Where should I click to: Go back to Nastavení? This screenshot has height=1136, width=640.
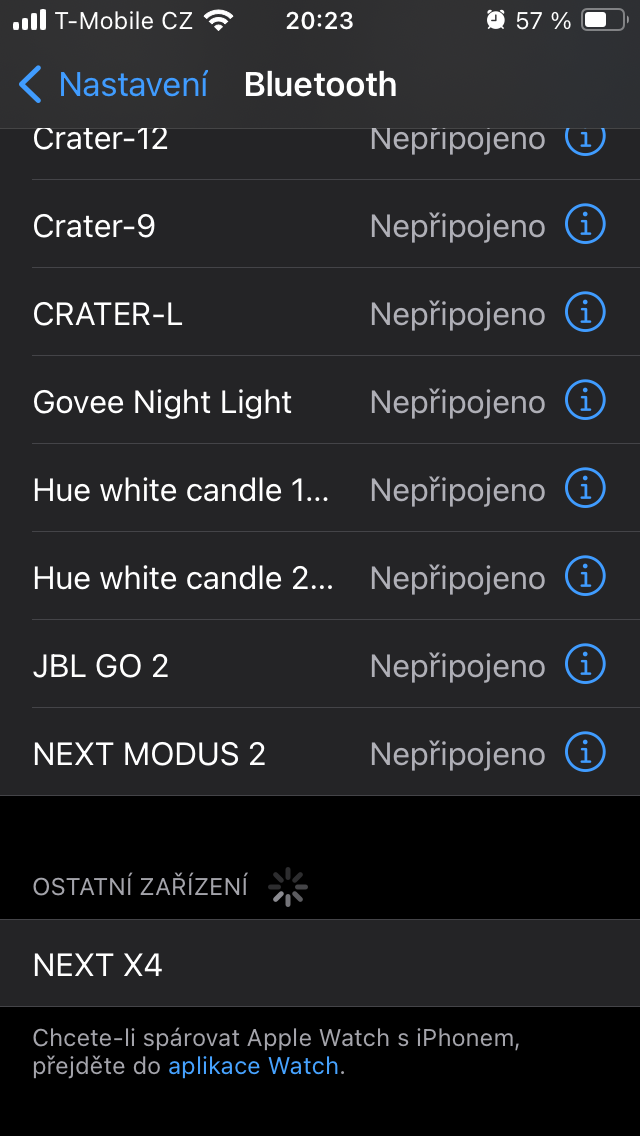point(113,85)
